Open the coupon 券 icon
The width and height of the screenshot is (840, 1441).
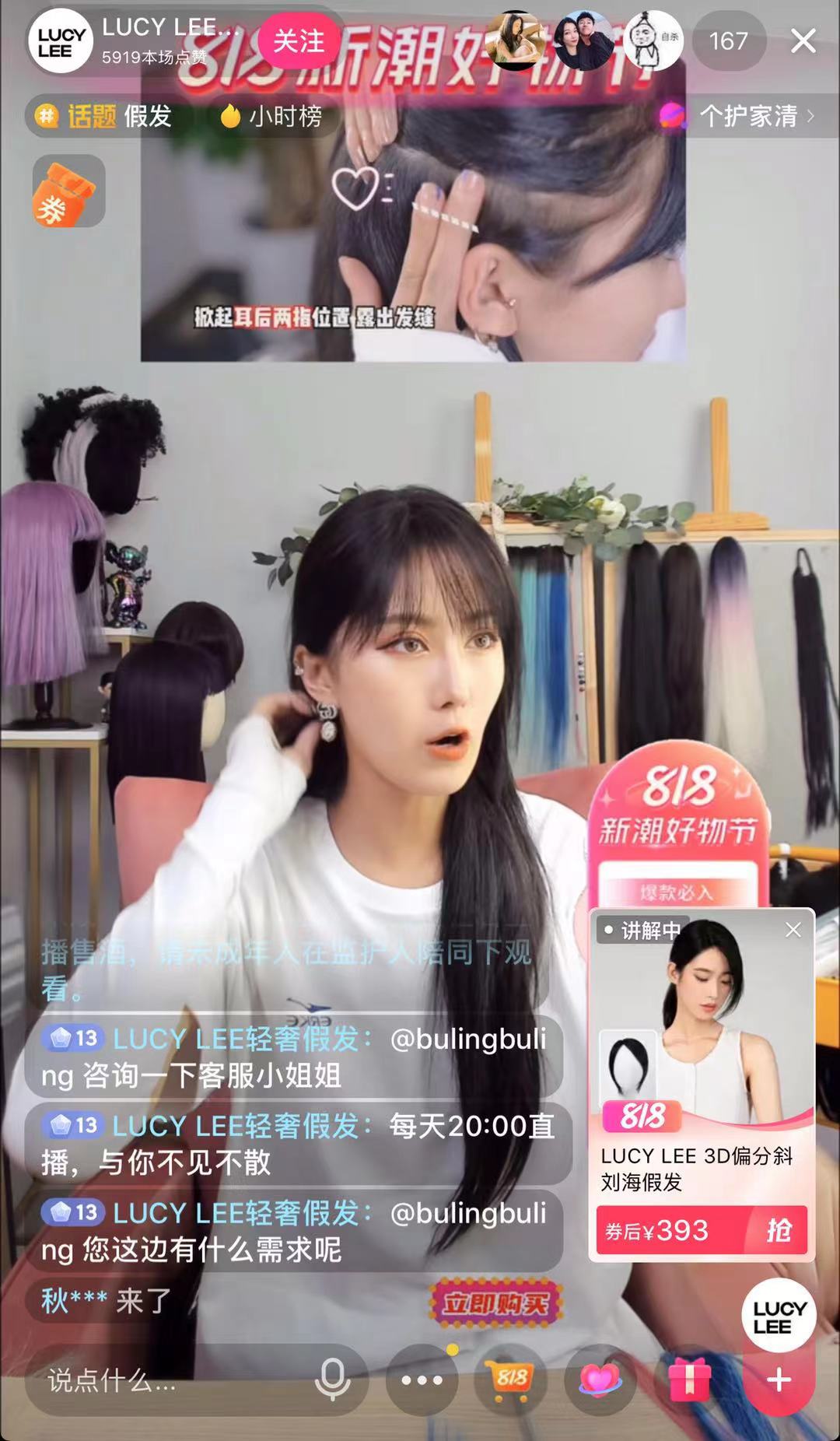point(68,191)
